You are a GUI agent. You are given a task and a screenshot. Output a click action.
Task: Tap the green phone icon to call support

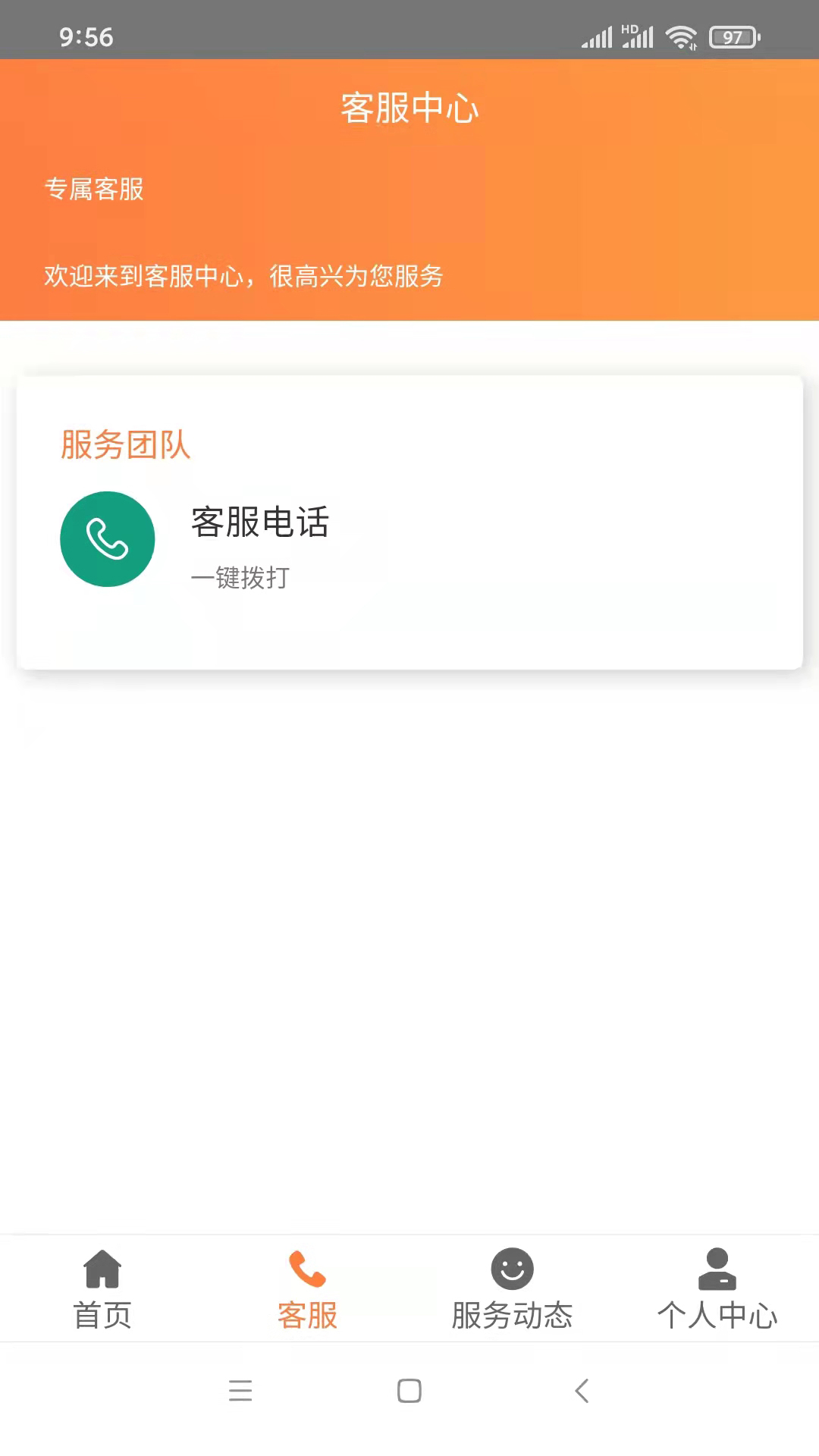click(107, 538)
